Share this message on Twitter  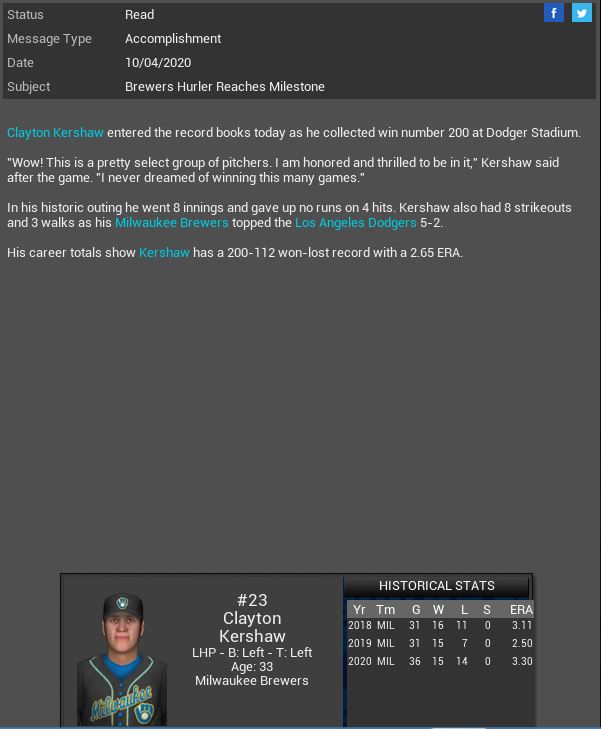[x=581, y=13]
